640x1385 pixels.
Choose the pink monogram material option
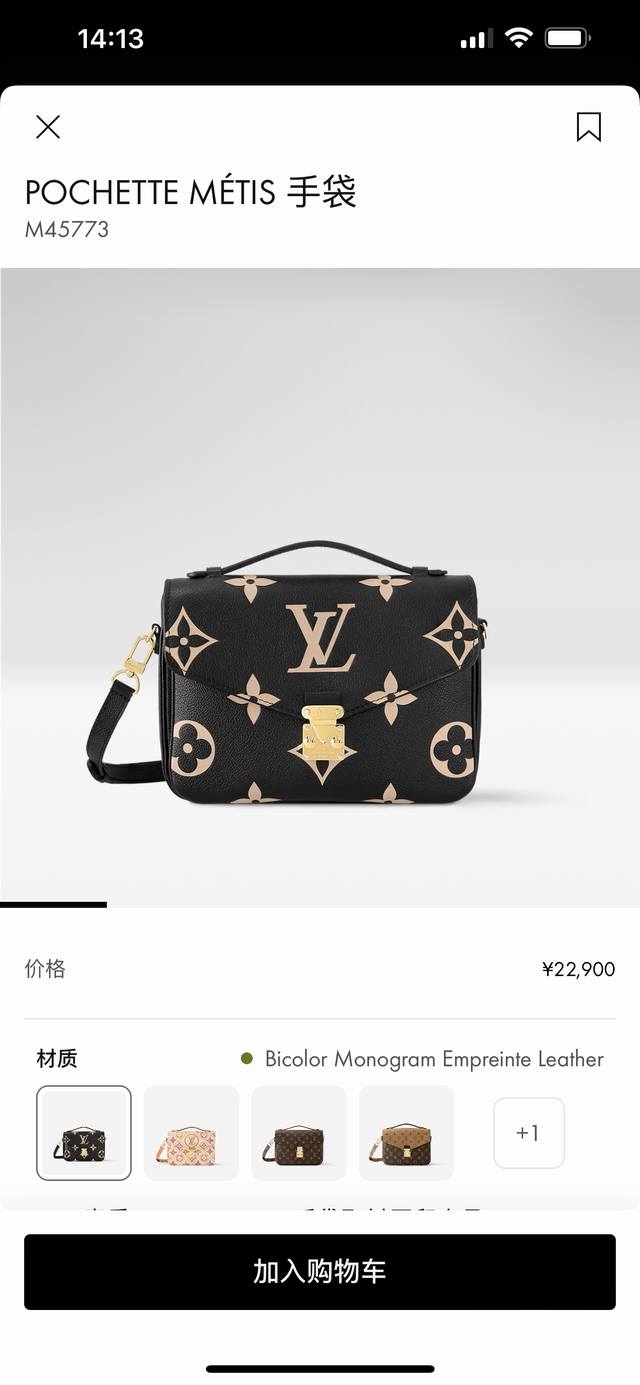pyautogui.click(x=191, y=1132)
